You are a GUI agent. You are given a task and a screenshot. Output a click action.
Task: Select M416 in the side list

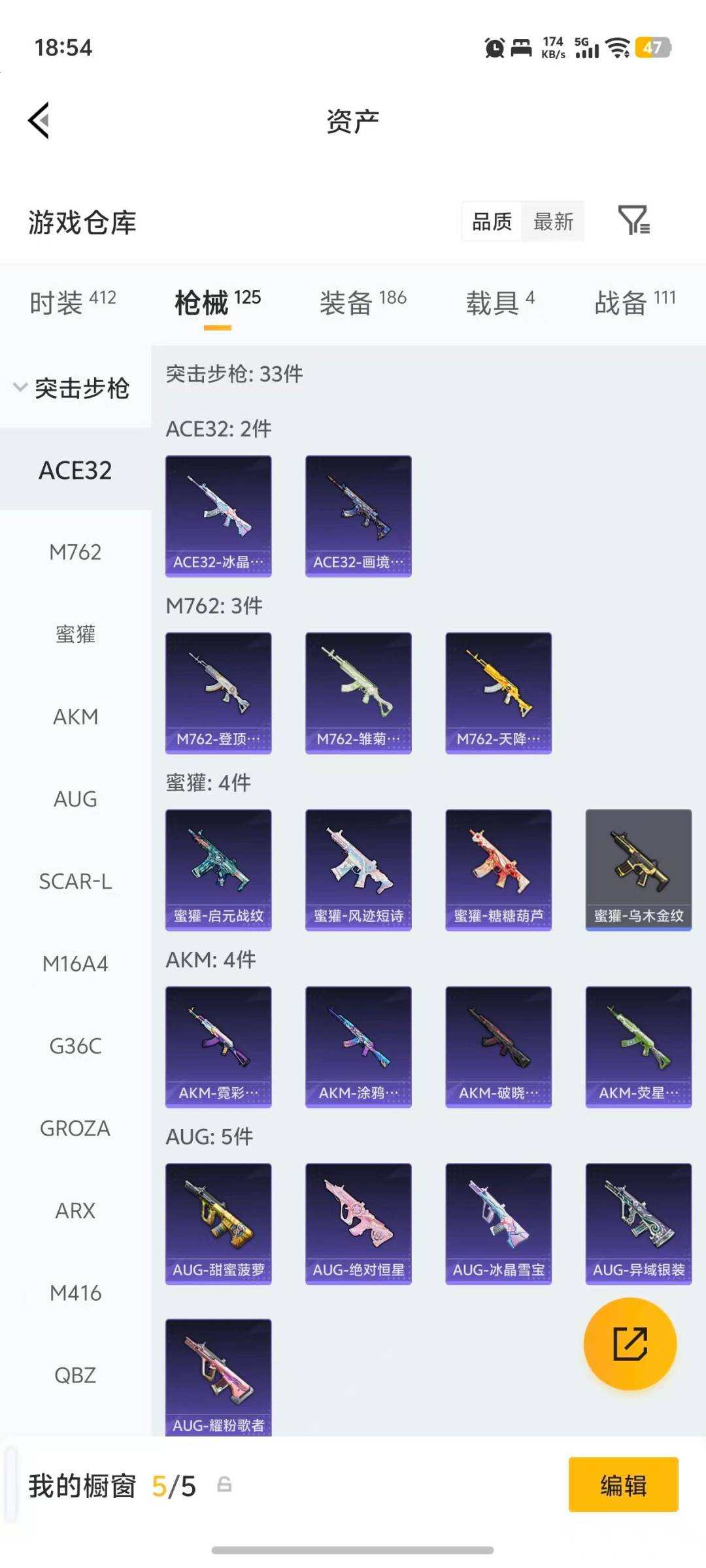point(75,1293)
